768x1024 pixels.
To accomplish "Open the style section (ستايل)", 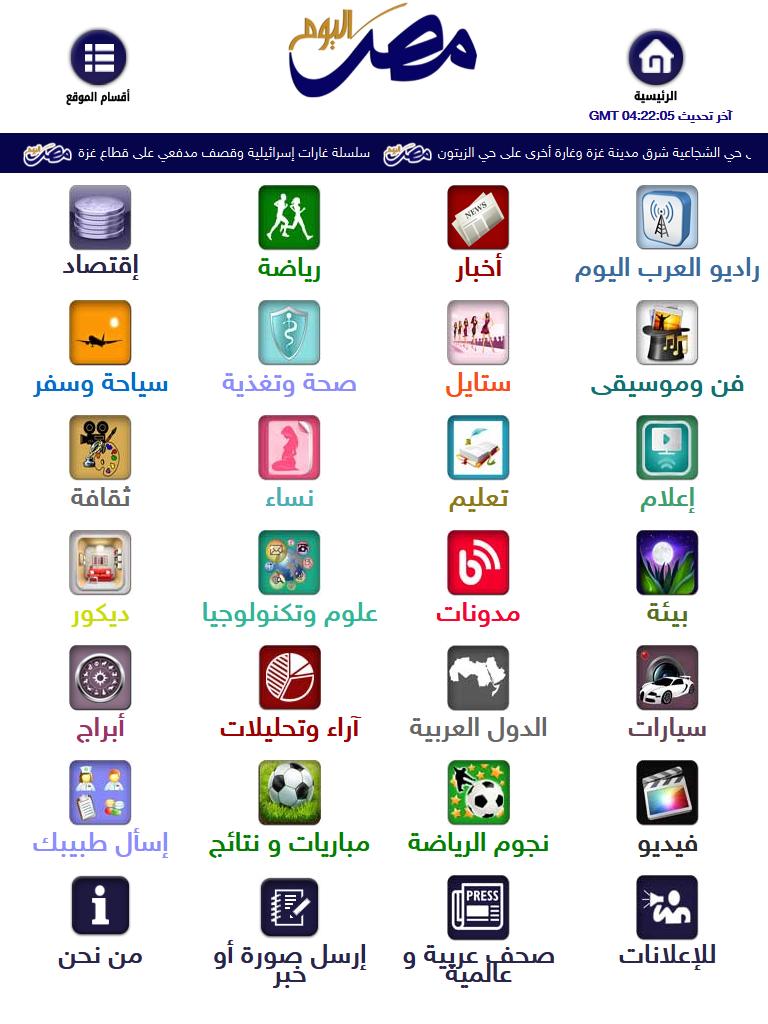I will tap(478, 333).
